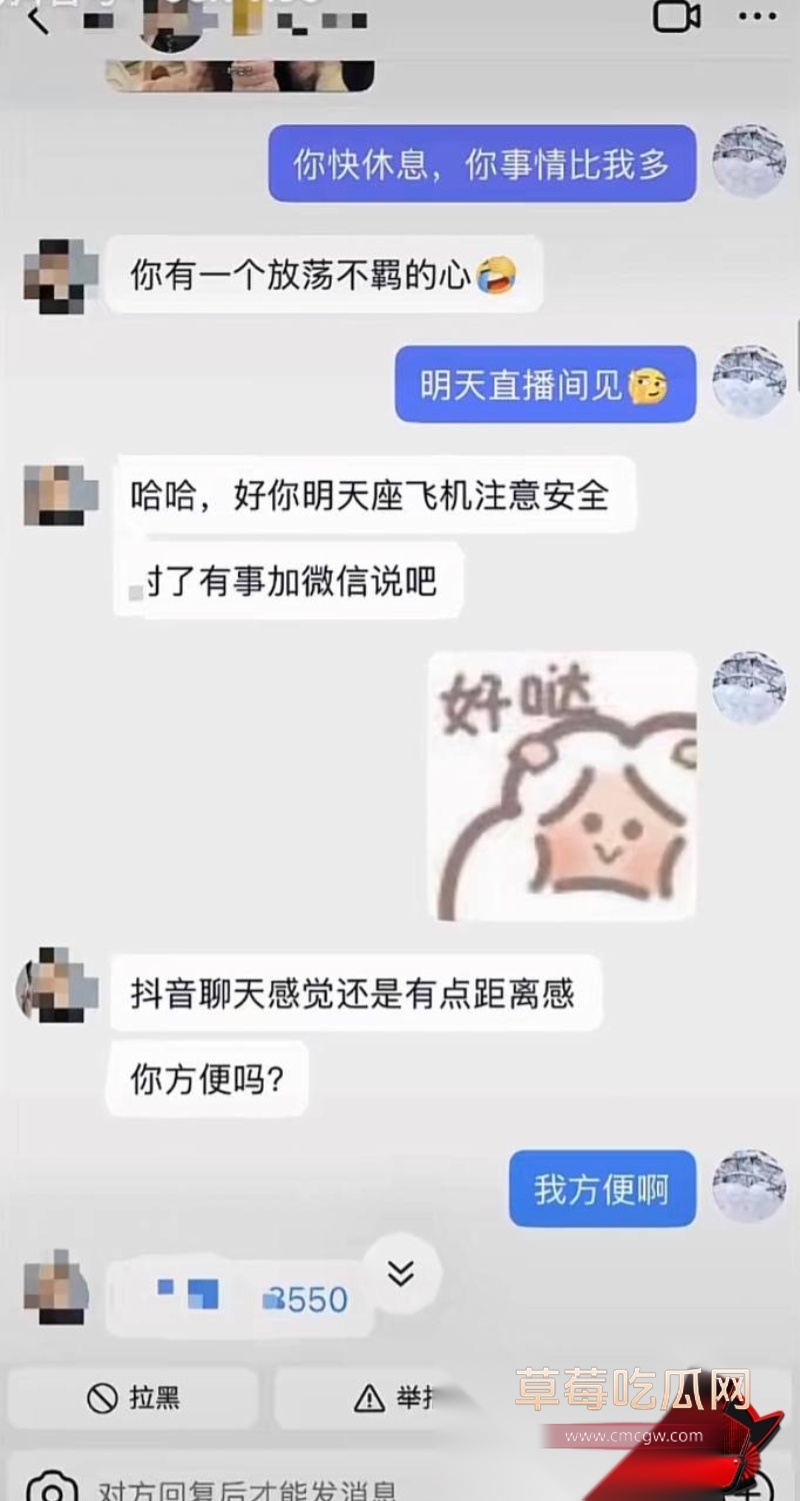The height and width of the screenshot is (1501, 800).
Task: Open the 好哒 sticker image
Action: click(x=562, y=786)
